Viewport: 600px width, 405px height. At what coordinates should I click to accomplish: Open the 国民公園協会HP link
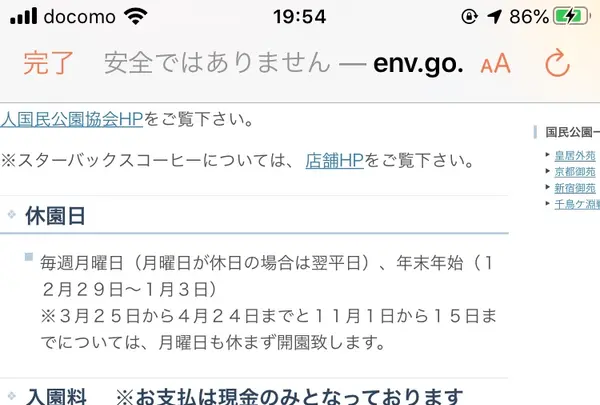click(72, 119)
